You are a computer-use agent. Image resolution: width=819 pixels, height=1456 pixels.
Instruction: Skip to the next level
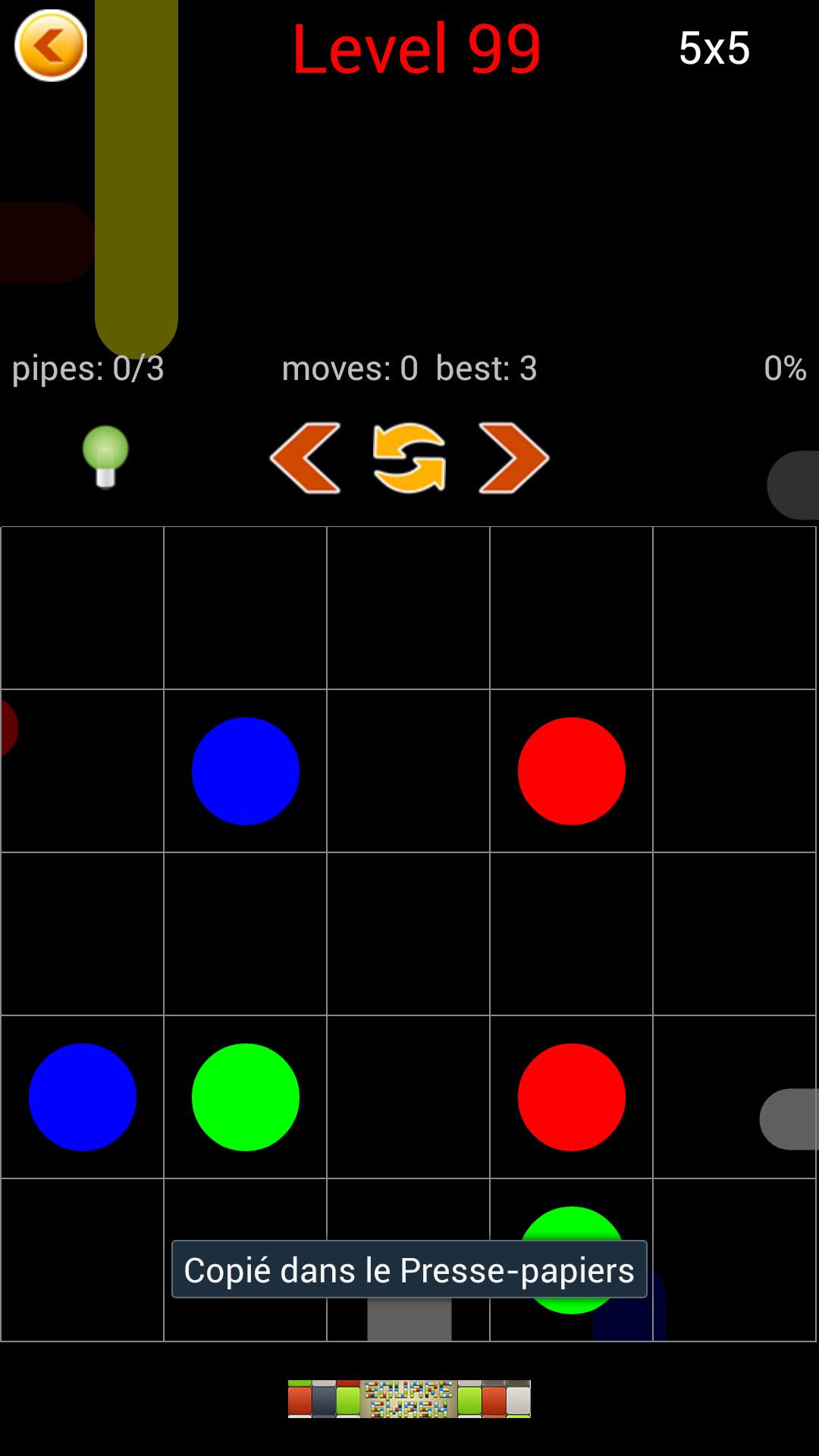click(513, 458)
